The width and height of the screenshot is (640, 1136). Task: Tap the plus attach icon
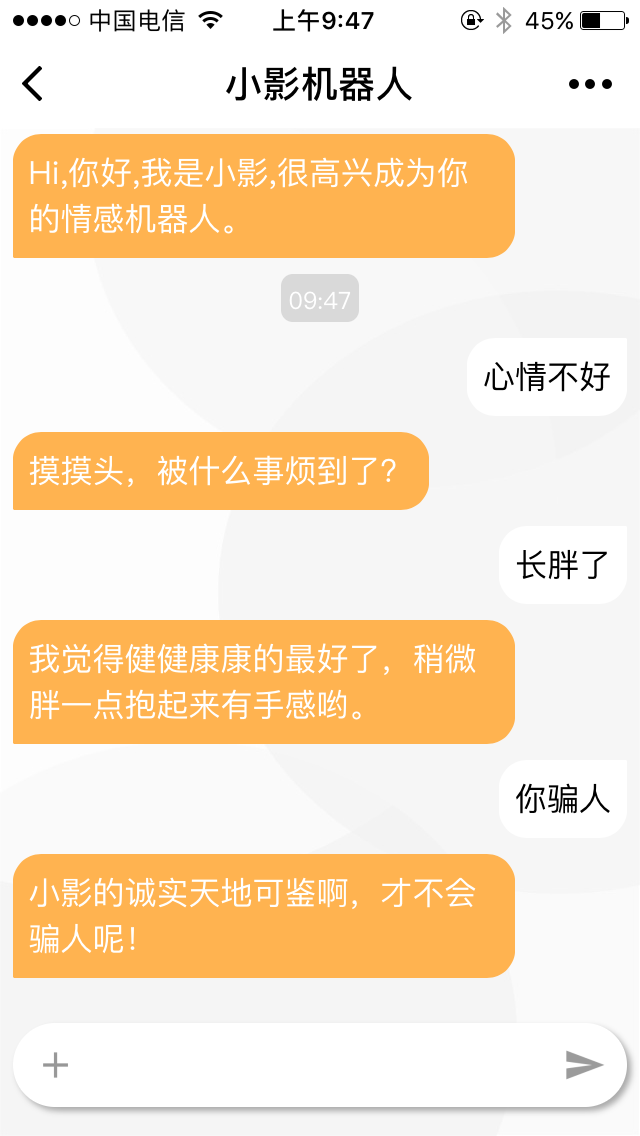click(55, 1065)
